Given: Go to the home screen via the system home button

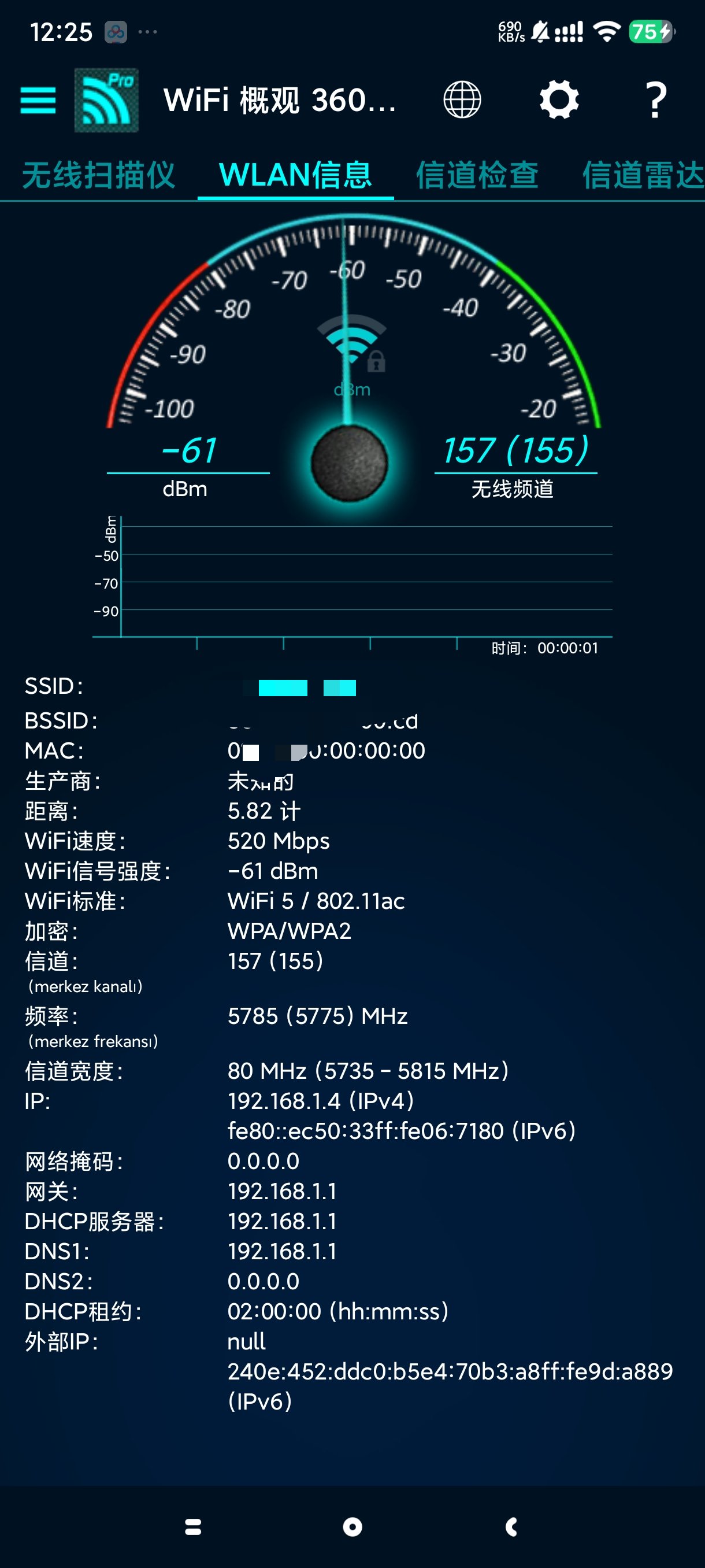Looking at the screenshot, I should [352, 1526].
